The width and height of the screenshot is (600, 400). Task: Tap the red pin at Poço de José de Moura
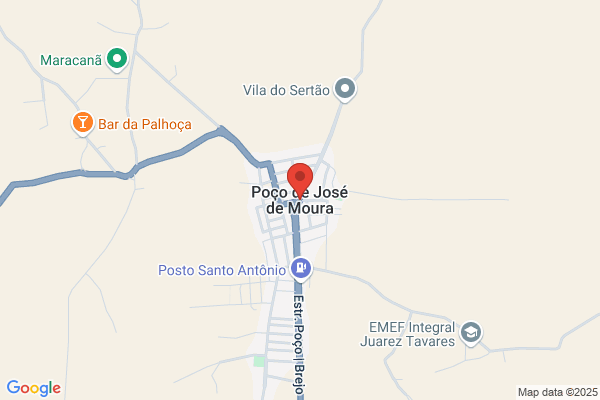(300, 180)
